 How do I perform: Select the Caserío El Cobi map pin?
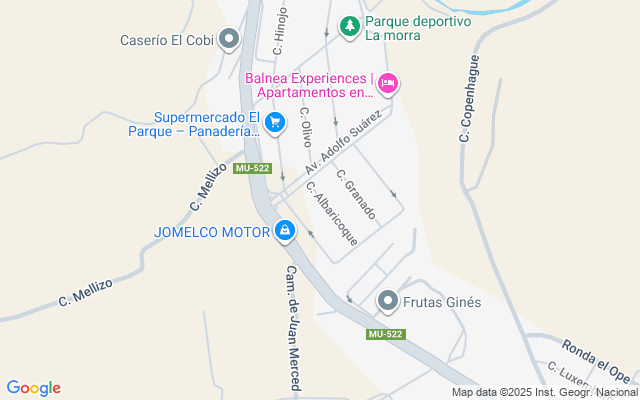[x=229, y=40]
